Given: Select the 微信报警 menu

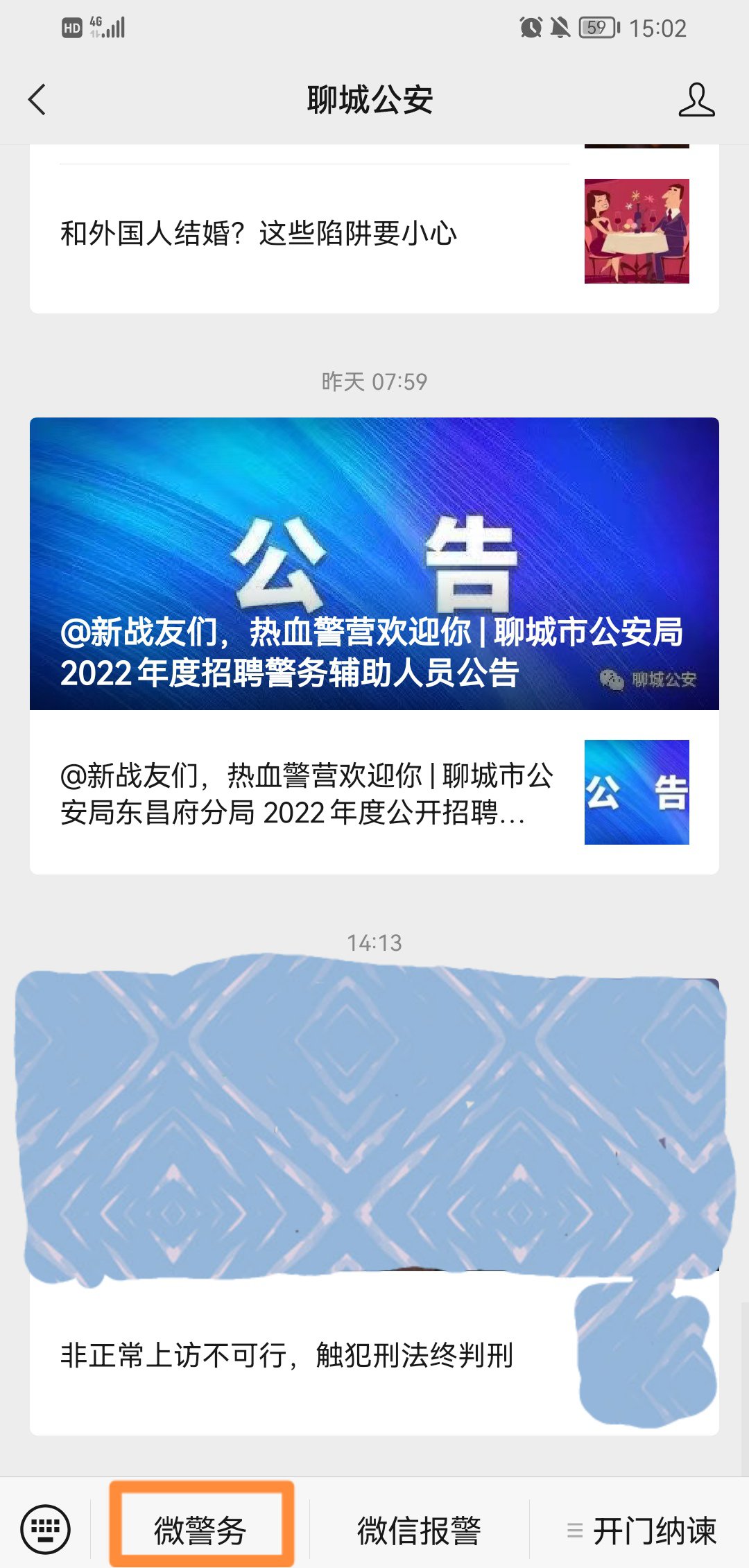Looking at the screenshot, I should pos(419,1529).
